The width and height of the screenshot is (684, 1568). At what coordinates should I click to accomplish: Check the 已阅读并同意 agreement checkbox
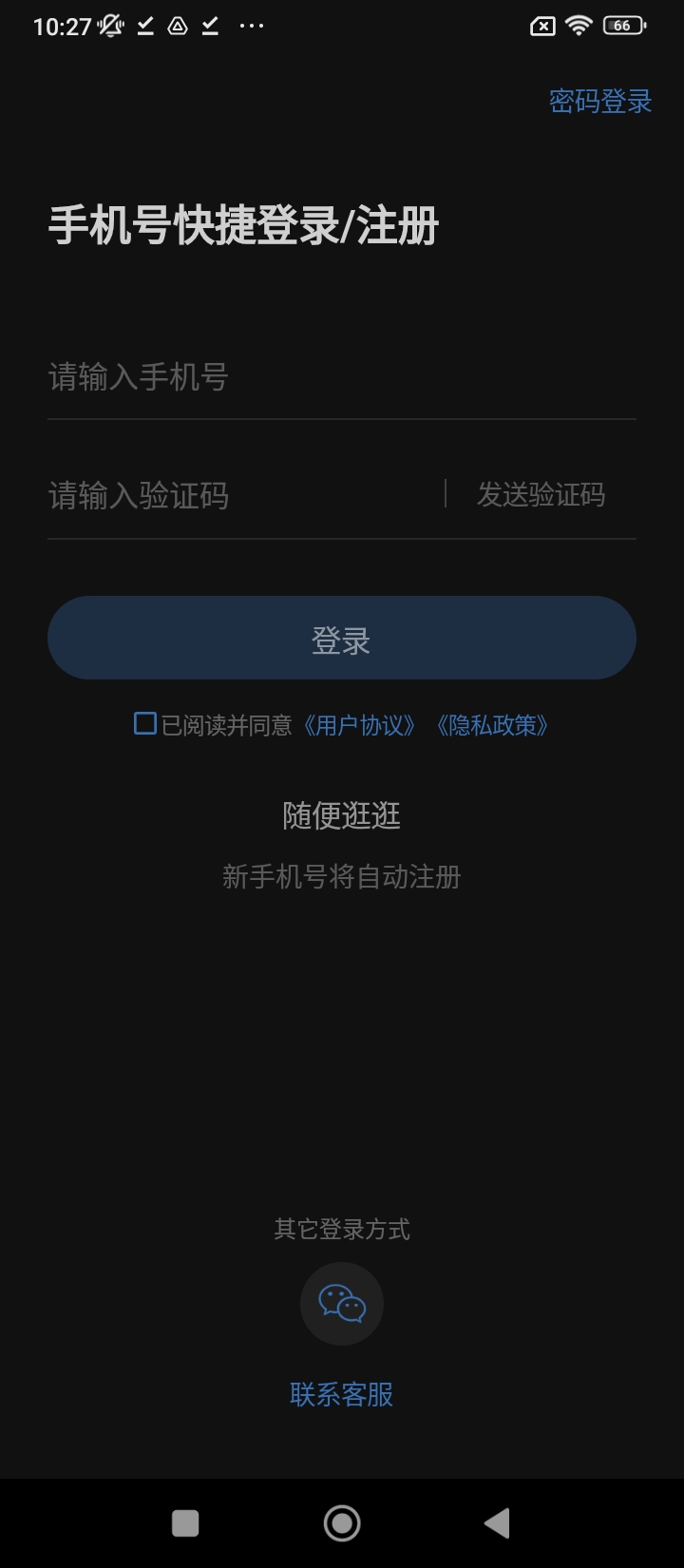click(145, 724)
